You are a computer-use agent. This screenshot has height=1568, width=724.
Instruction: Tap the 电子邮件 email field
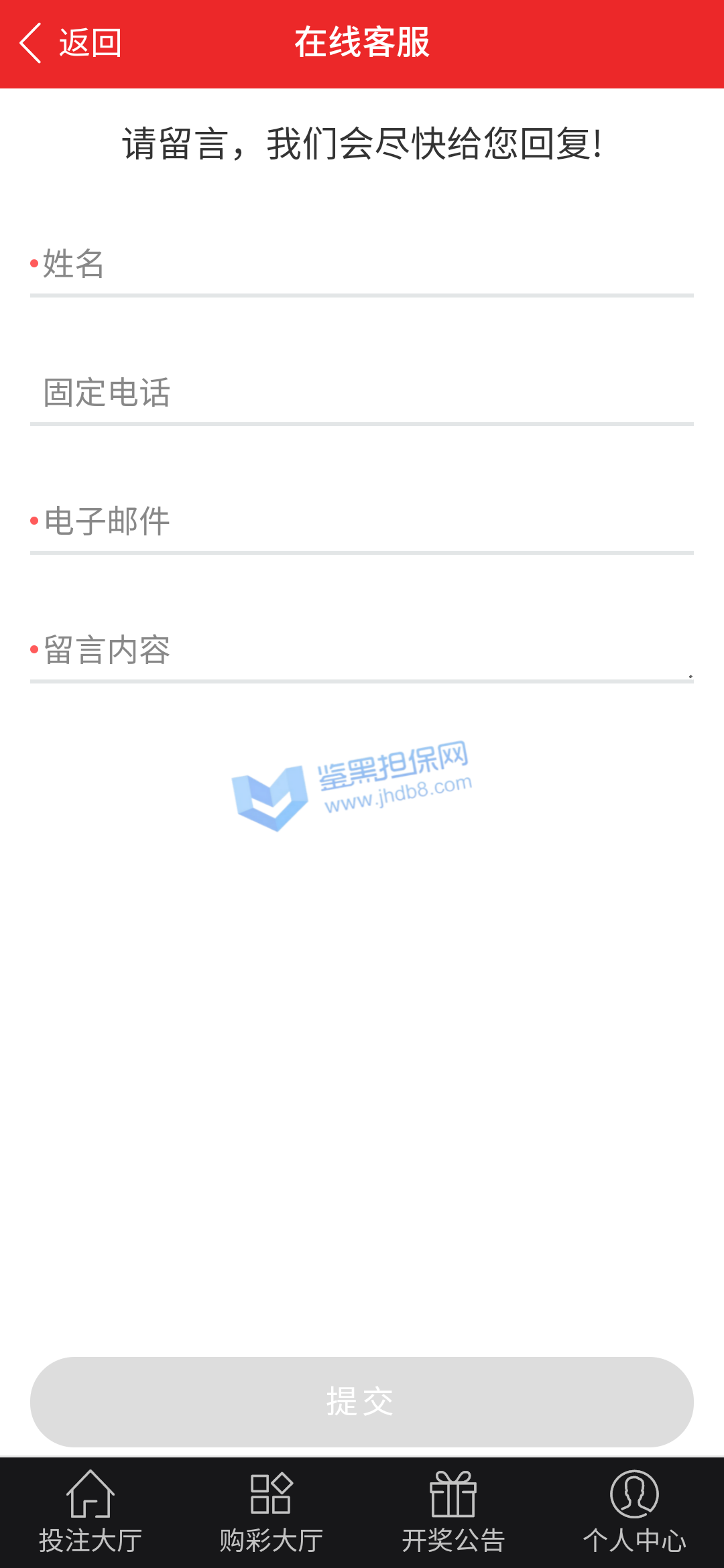[362, 522]
